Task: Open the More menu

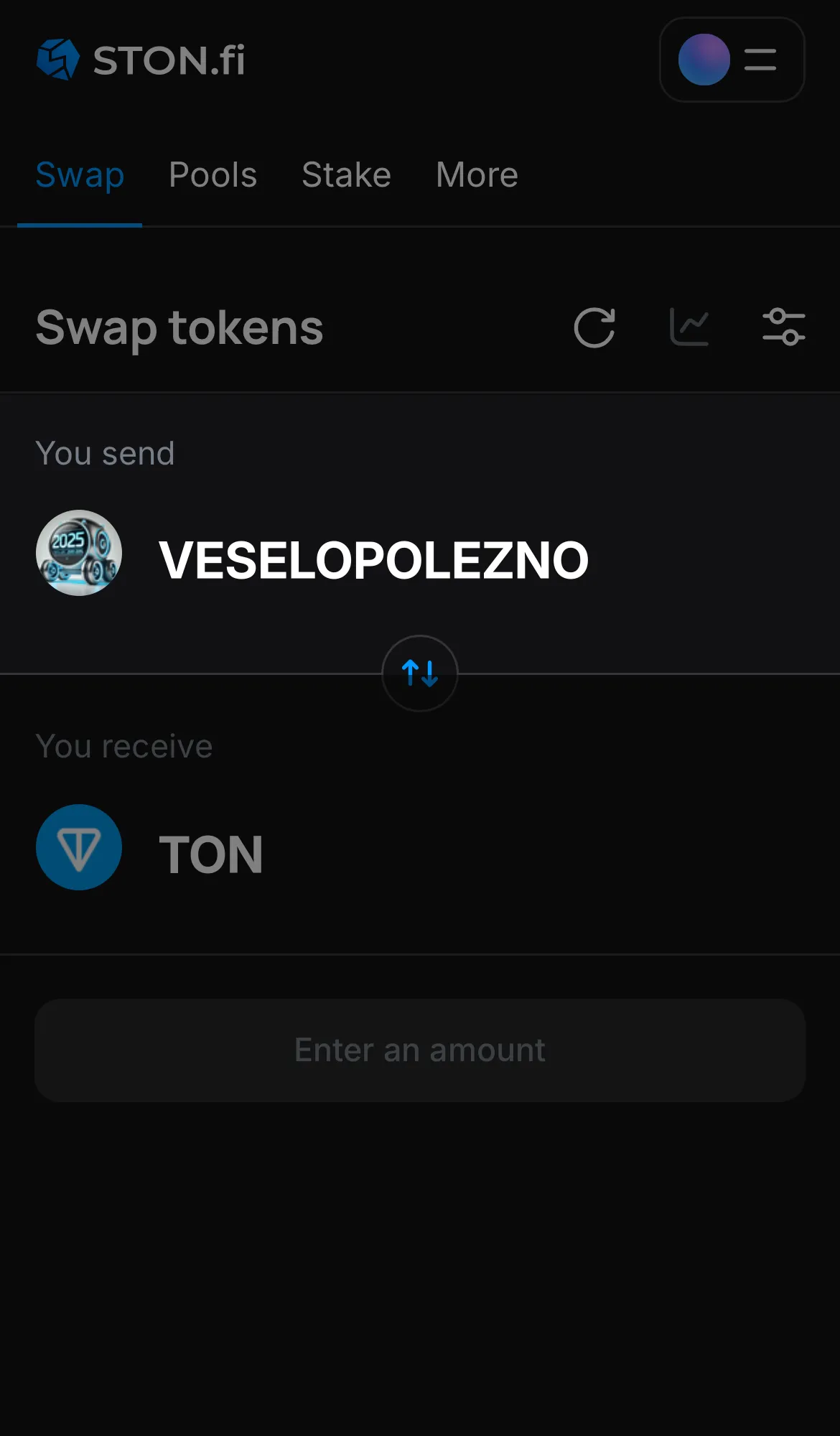Action: (x=476, y=174)
